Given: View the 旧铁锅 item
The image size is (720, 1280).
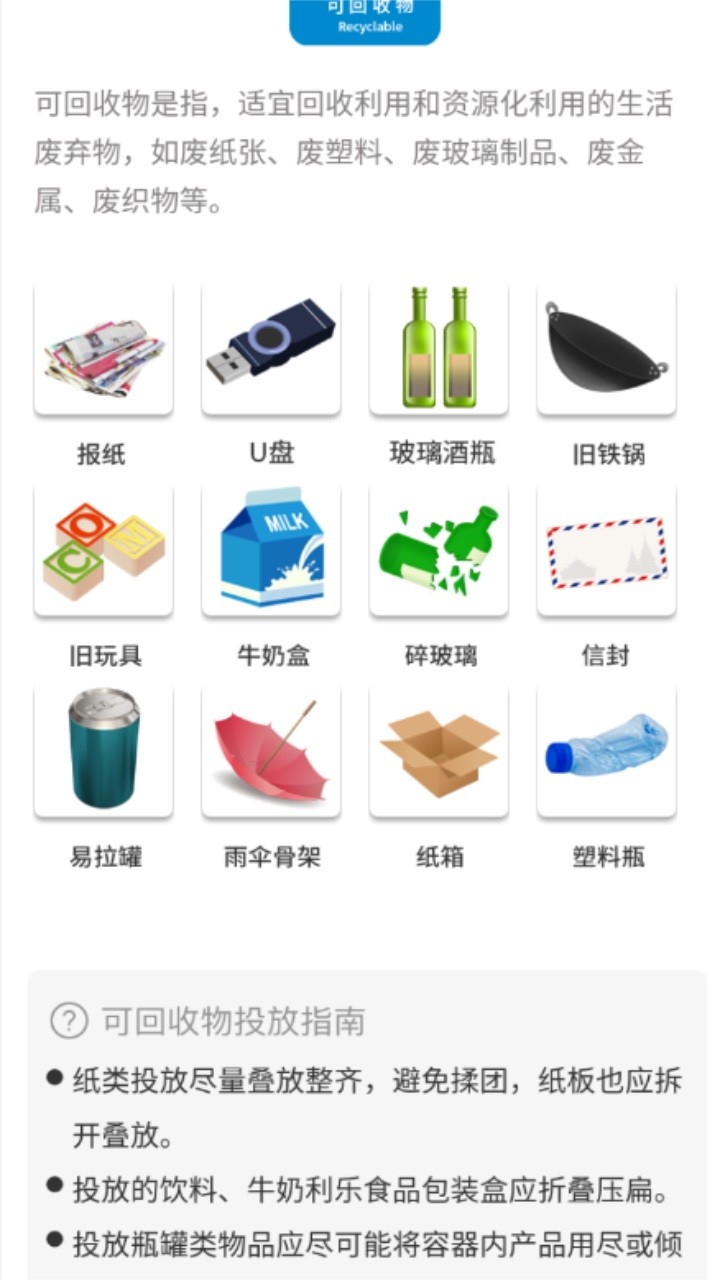Looking at the screenshot, I should [606, 349].
